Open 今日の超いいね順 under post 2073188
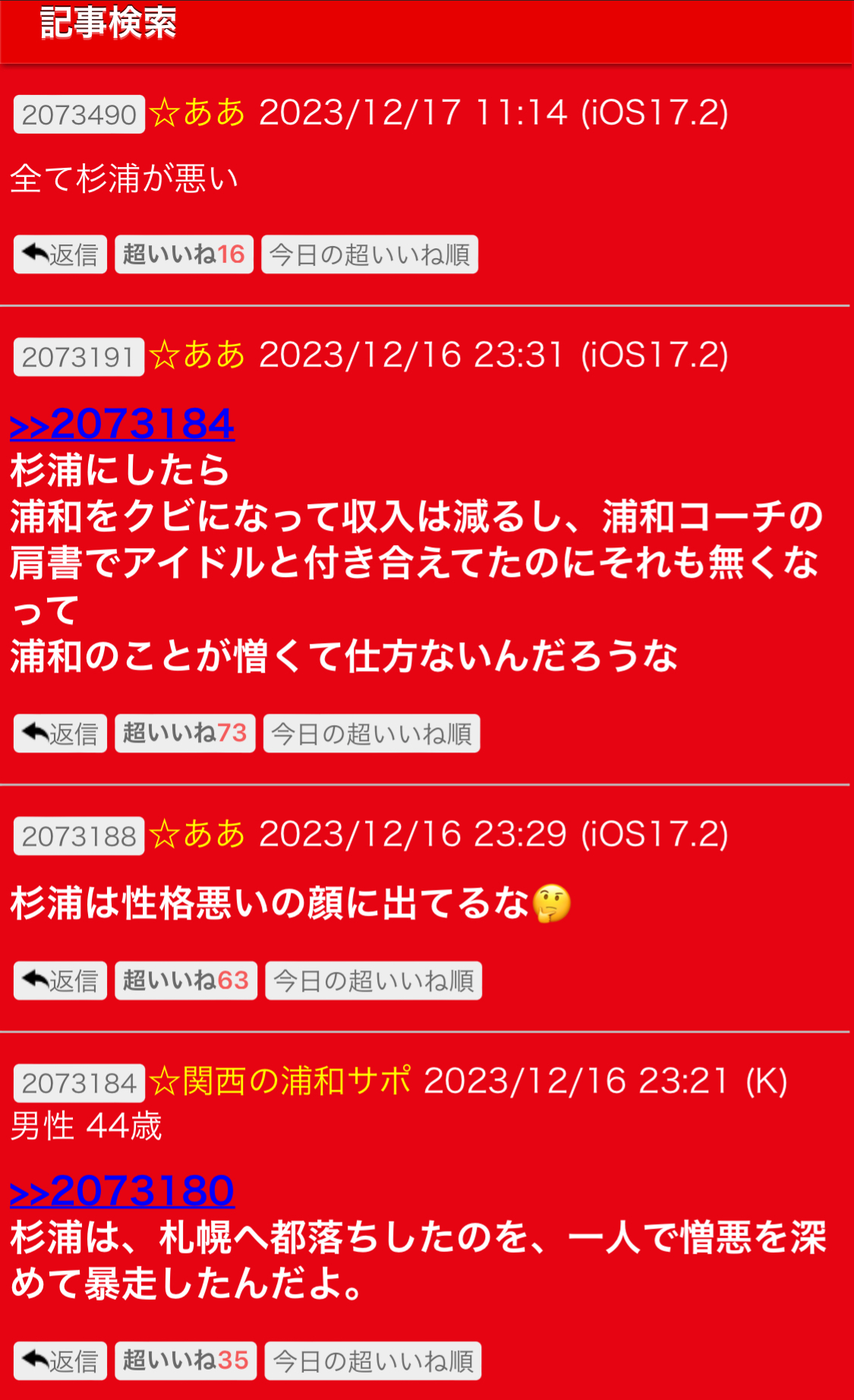 [x=373, y=981]
